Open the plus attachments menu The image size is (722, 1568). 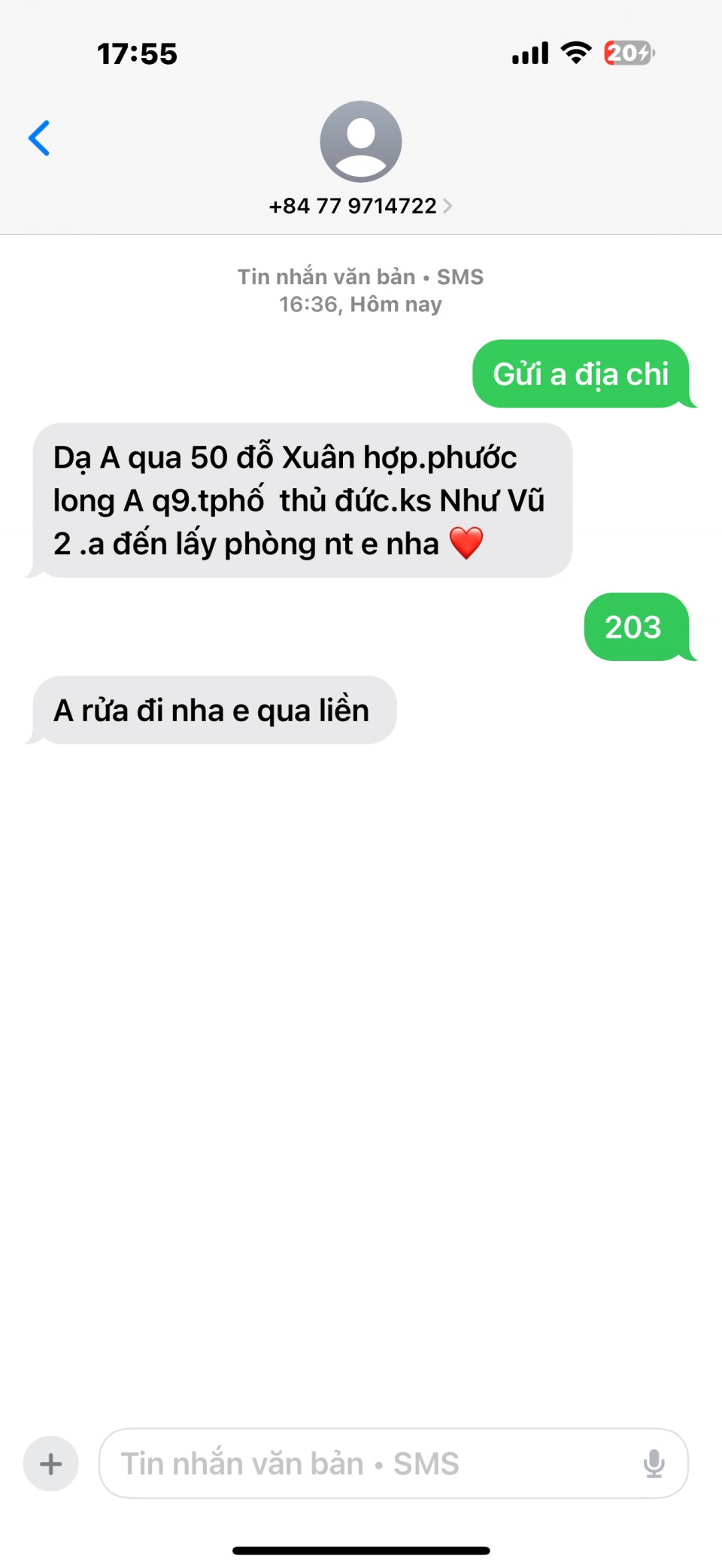click(51, 1463)
